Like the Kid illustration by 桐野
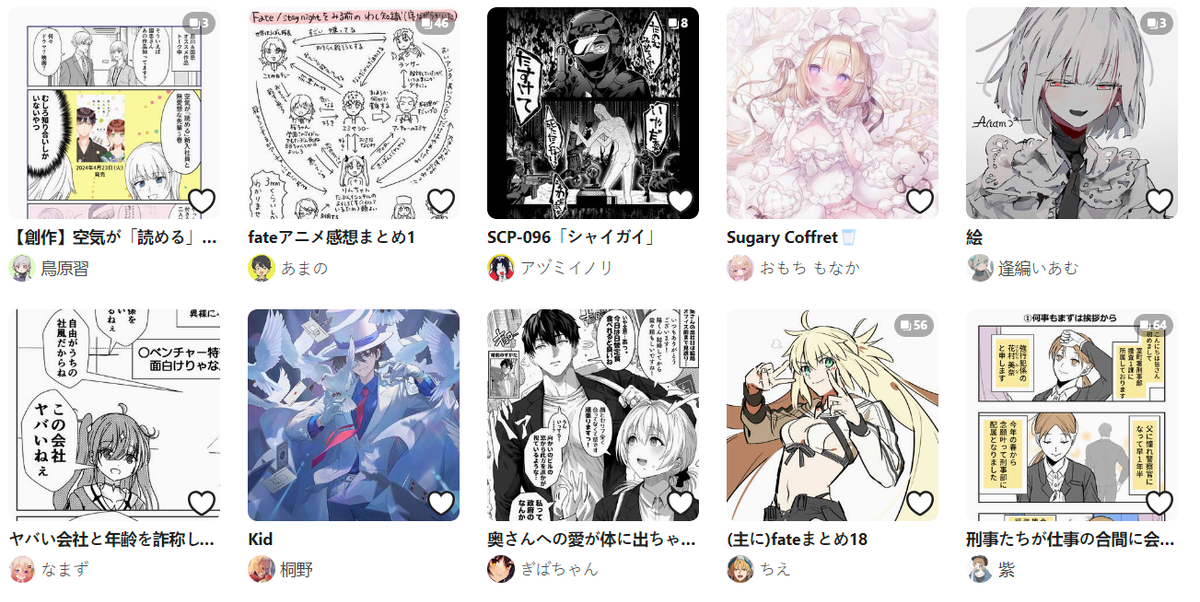The height and width of the screenshot is (602, 1200). coord(441,503)
